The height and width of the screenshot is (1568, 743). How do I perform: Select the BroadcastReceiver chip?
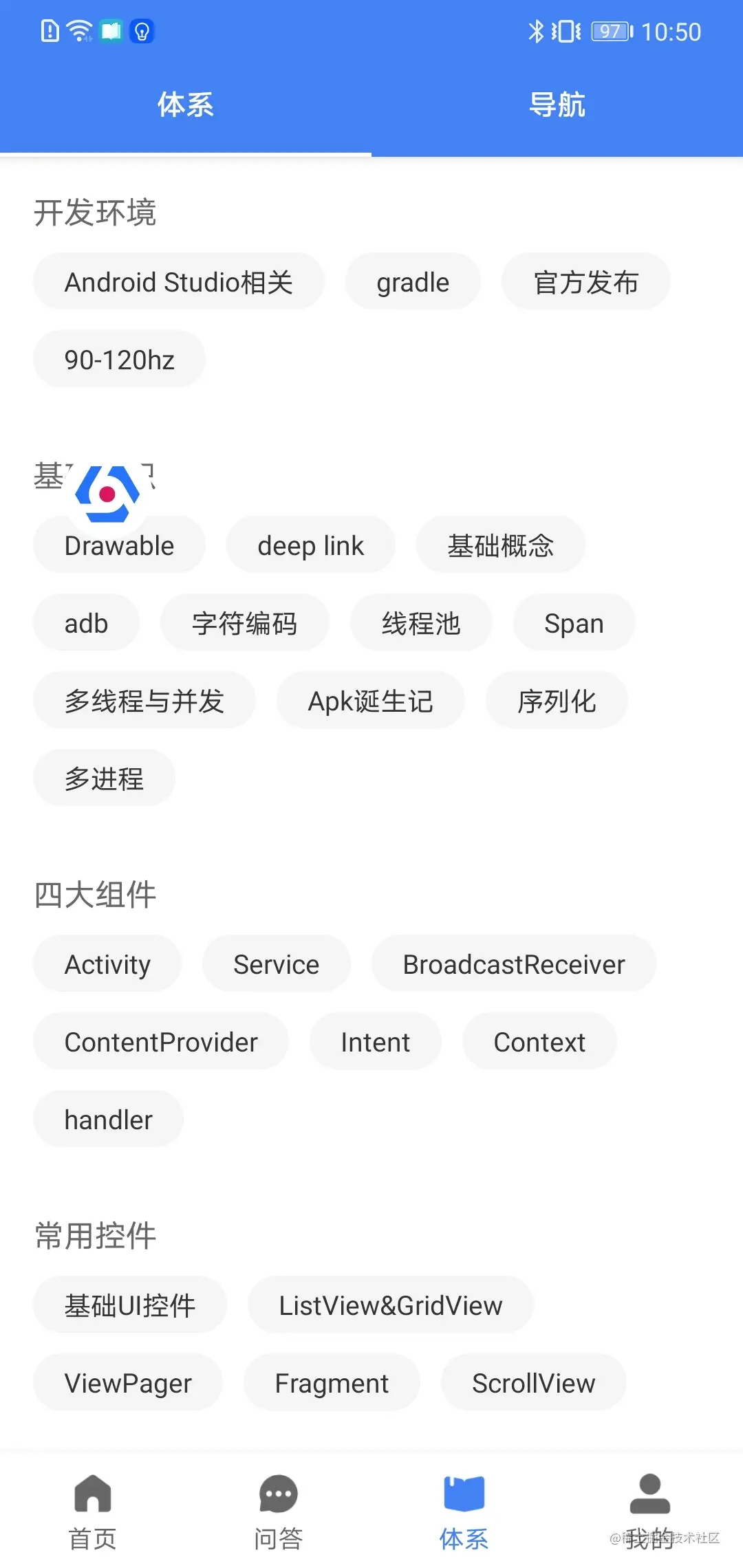513,964
